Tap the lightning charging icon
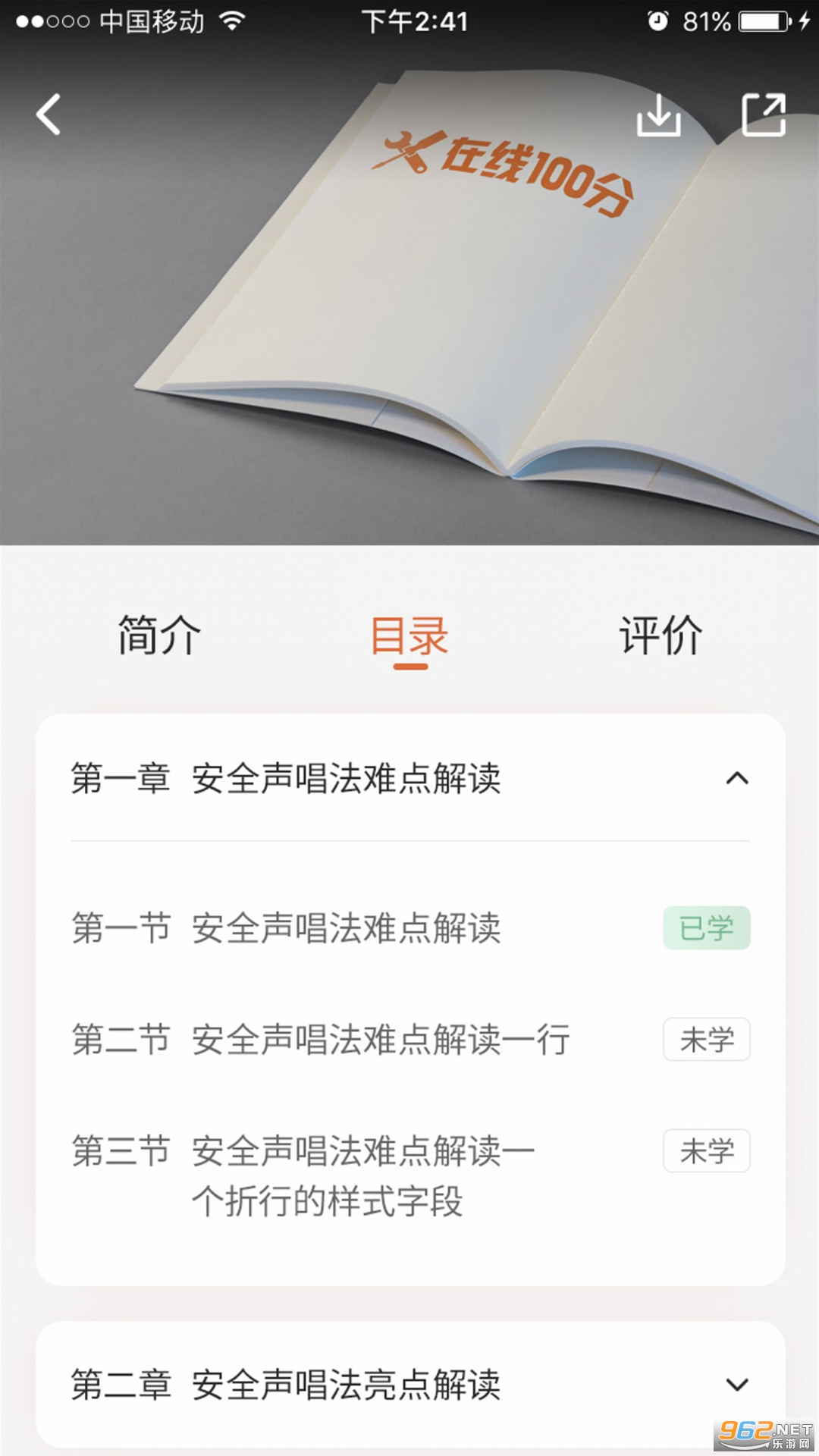The height and width of the screenshot is (1456, 819). [x=804, y=21]
